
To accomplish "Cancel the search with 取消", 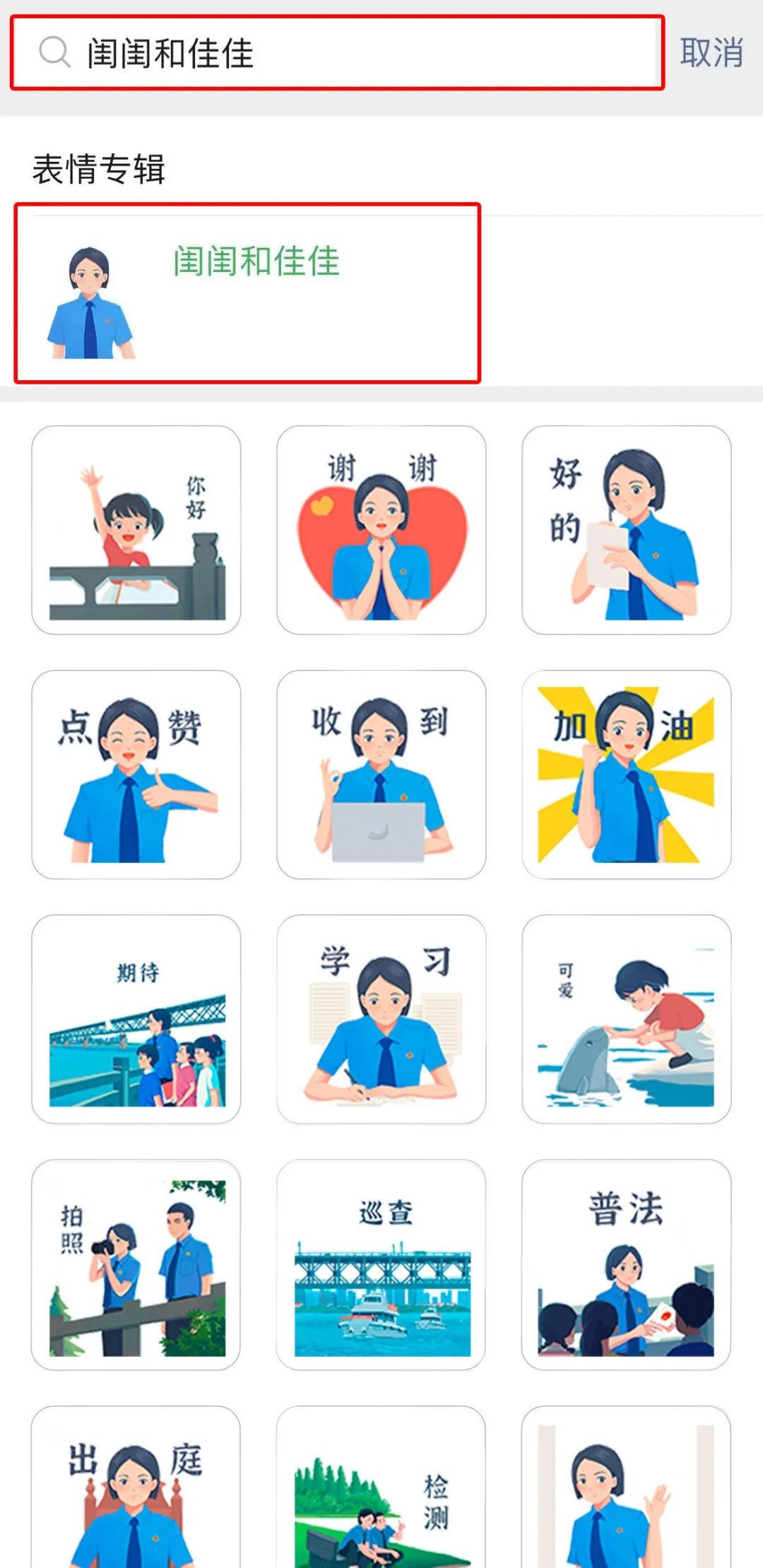I will pyautogui.click(x=711, y=53).
